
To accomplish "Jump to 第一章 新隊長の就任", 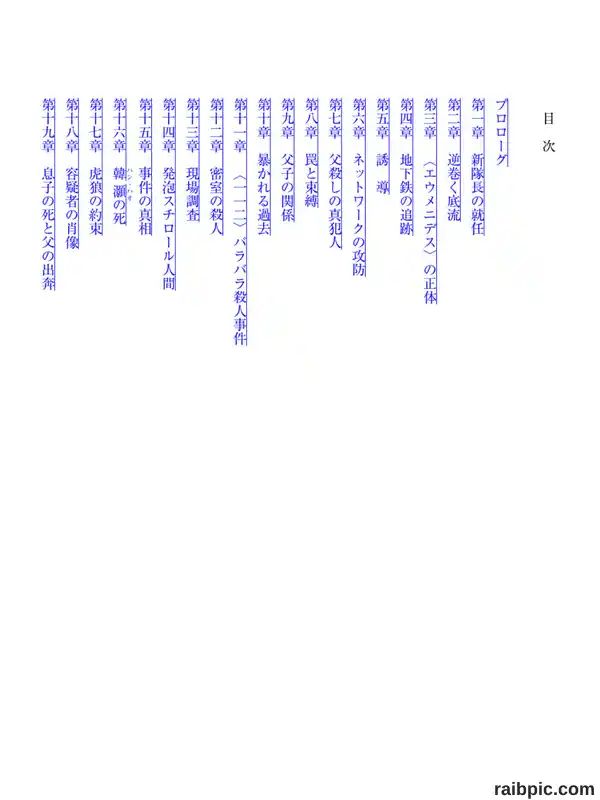I will [478, 167].
